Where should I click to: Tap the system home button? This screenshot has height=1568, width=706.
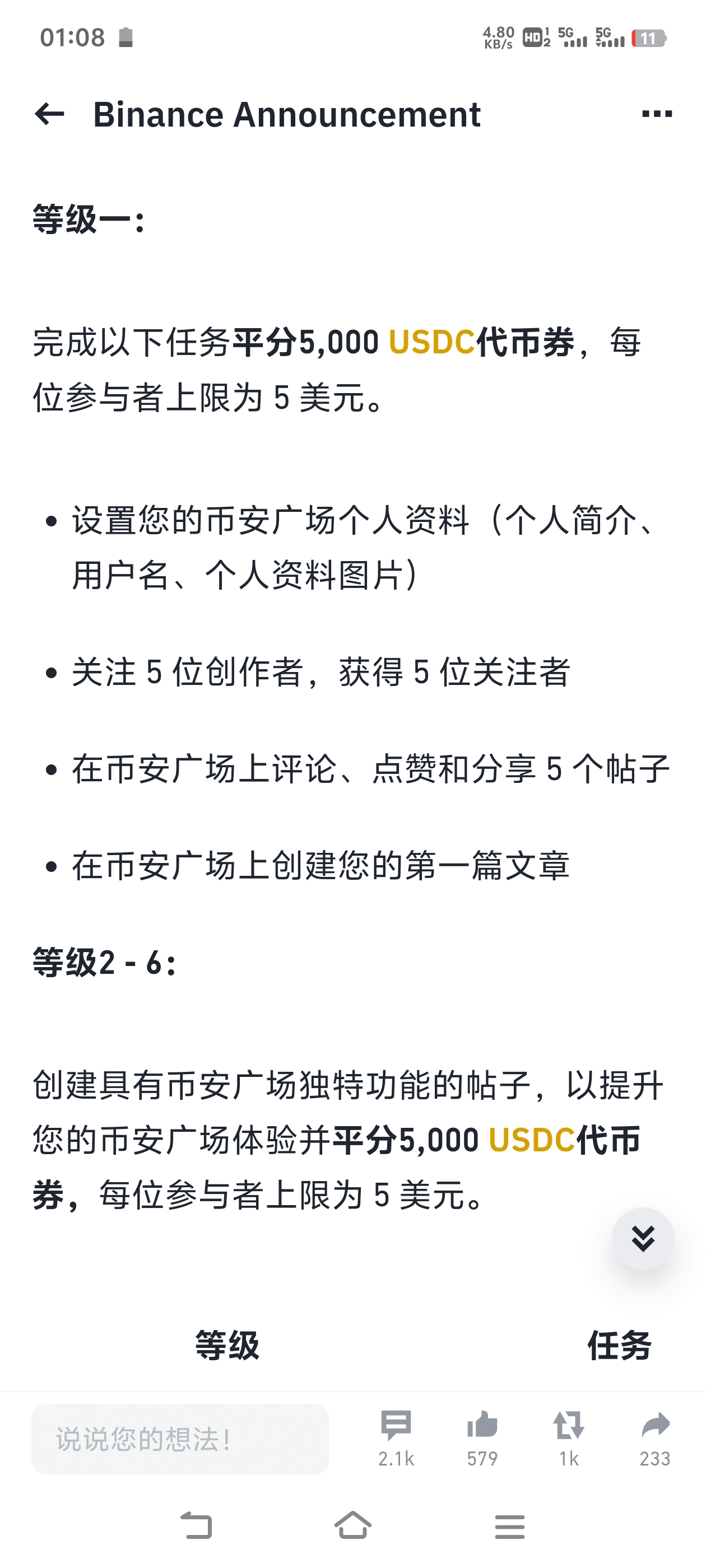(x=352, y=1525)
